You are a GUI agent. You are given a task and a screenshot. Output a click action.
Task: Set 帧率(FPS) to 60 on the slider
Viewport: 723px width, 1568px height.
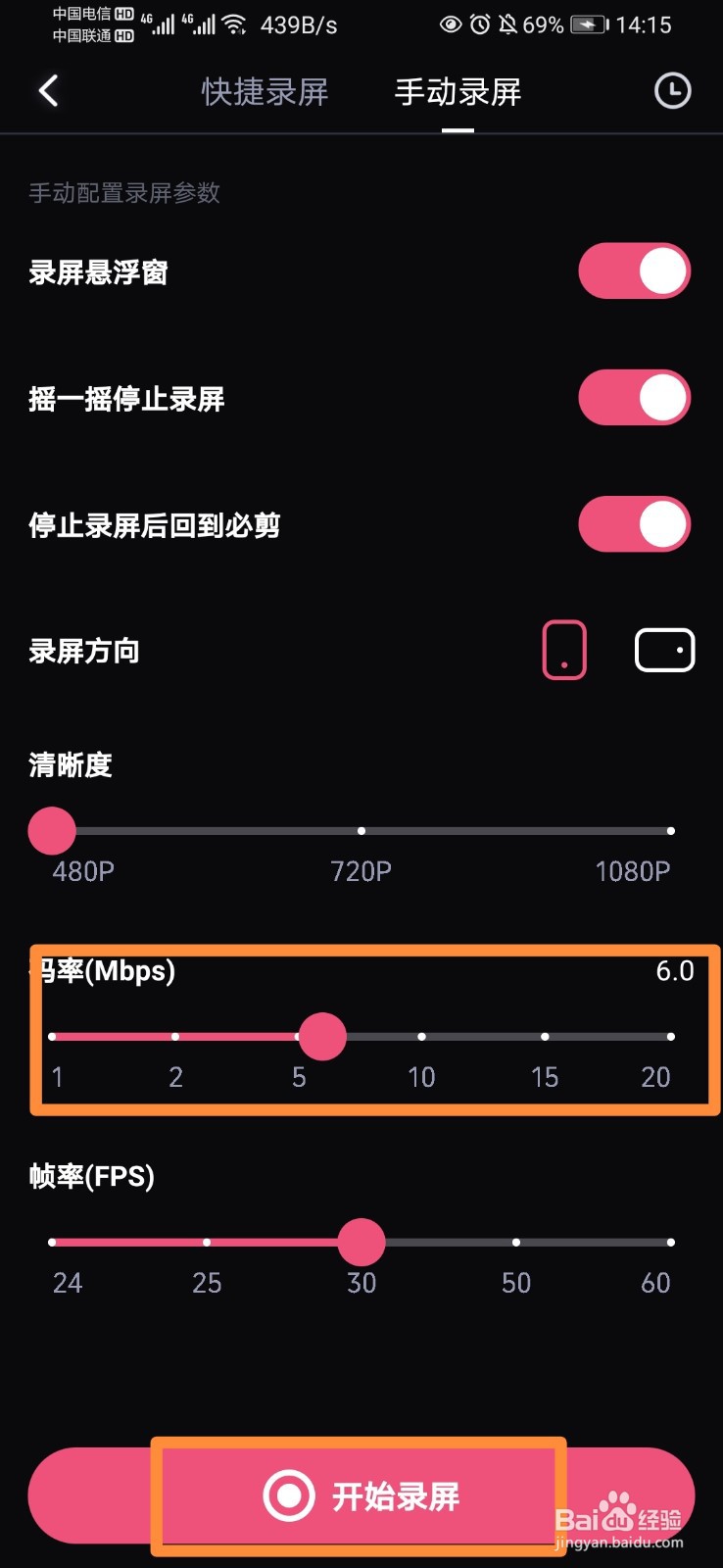(670, 1242)
